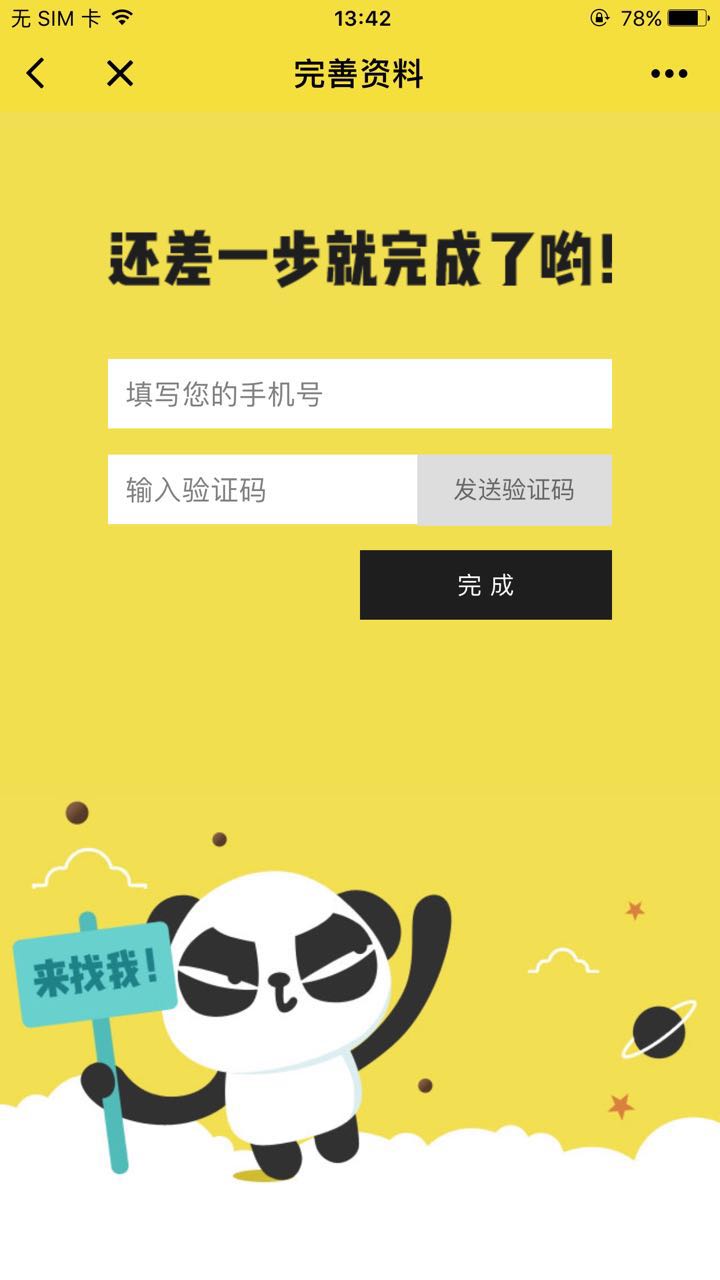
Task: Tap 发送验证码 to send code
Action: [514, 490]
